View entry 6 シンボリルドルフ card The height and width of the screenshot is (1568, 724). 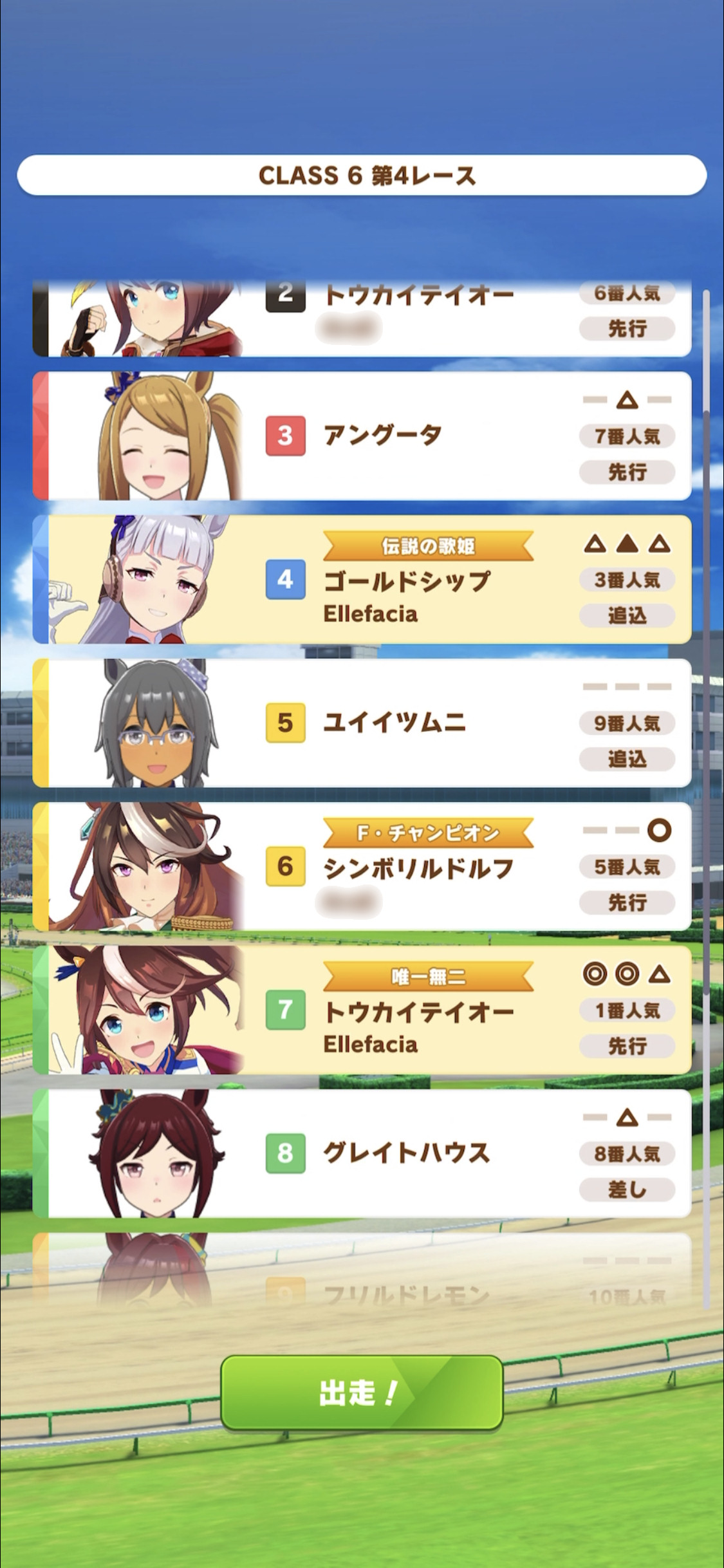[362, 866]
